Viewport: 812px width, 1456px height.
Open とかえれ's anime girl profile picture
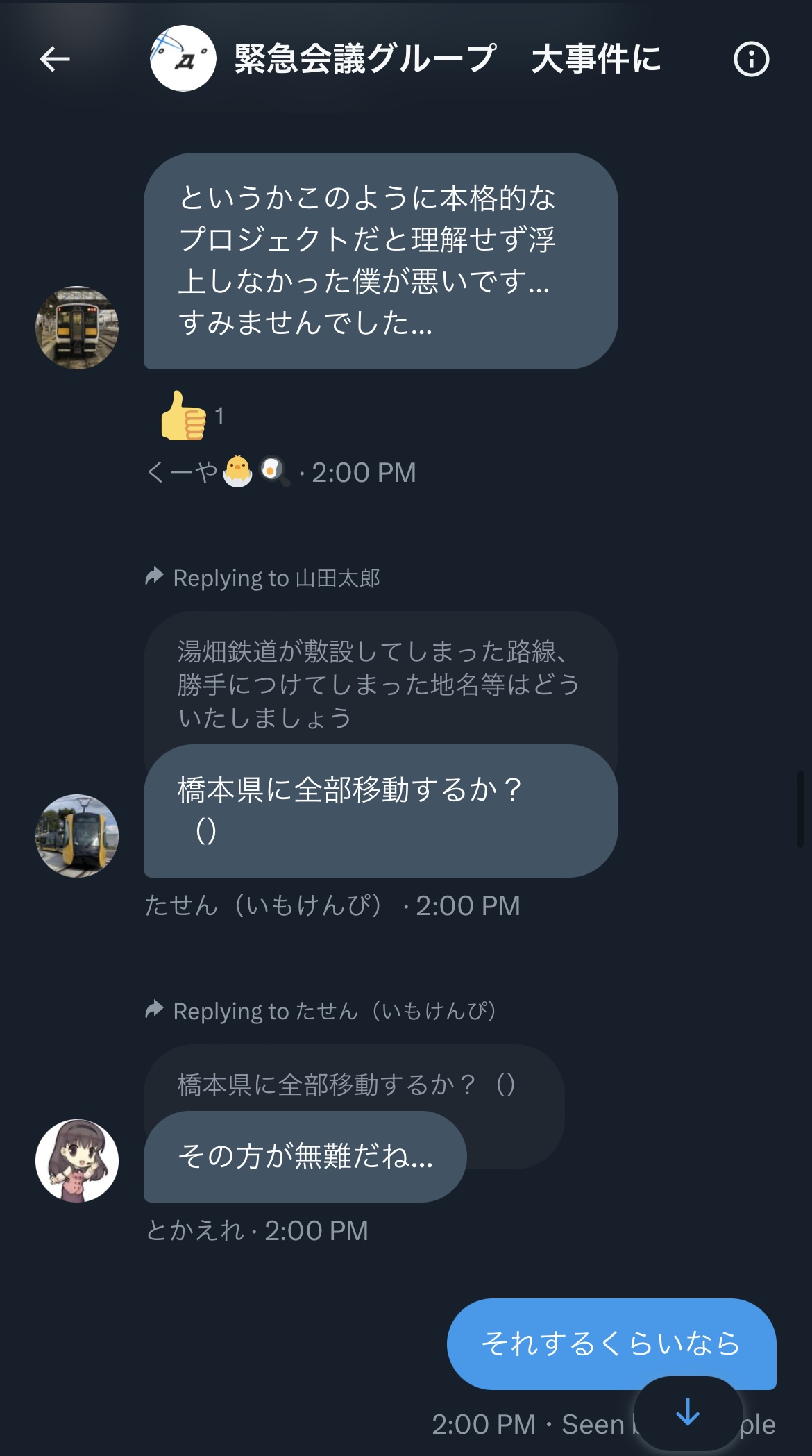pyautogui.click(x=77, y=1160)
